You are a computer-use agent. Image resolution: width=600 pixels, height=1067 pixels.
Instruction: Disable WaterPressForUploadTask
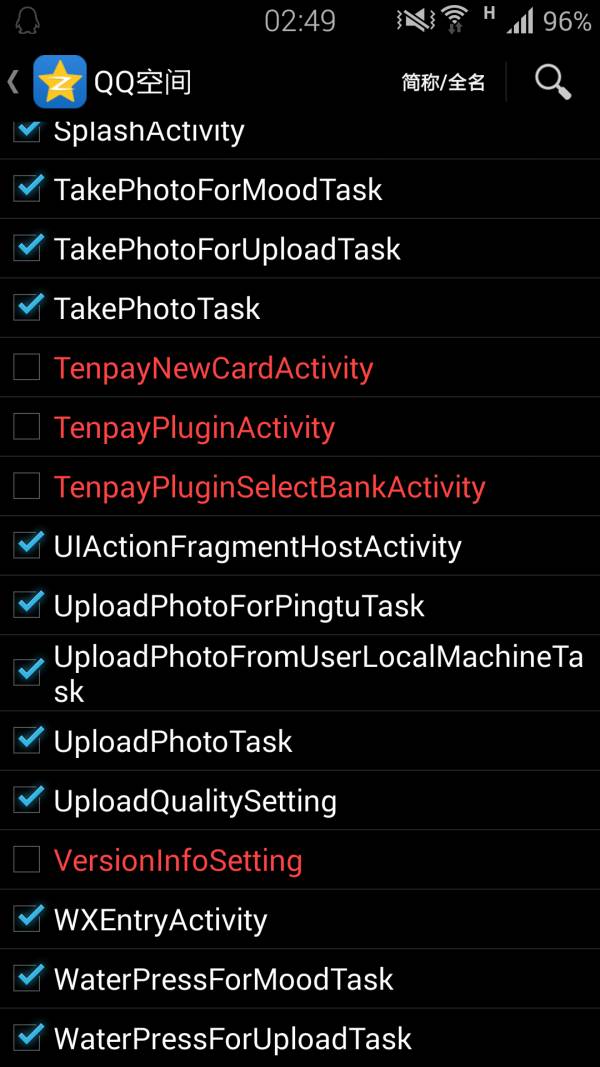coord(27,1037)
